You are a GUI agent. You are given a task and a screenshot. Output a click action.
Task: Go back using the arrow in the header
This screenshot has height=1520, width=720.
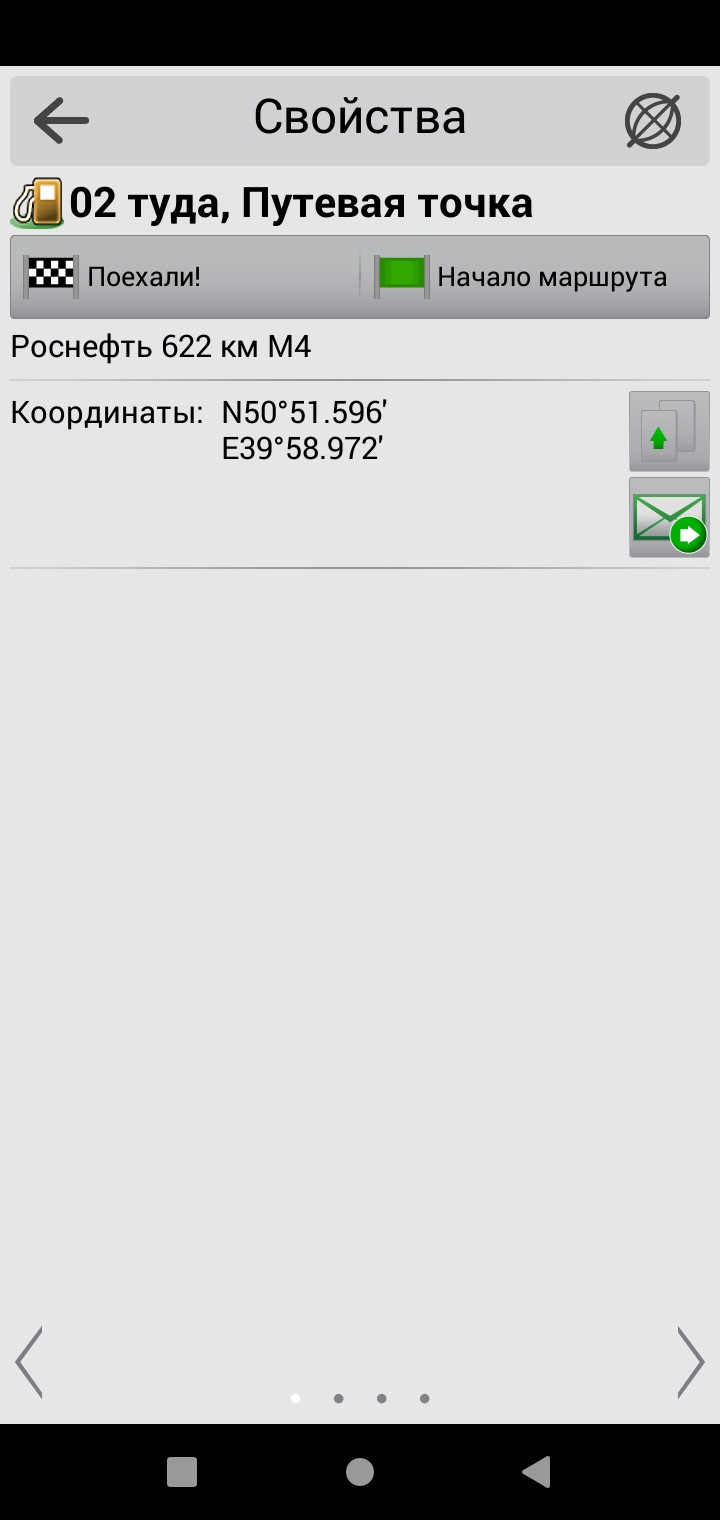[61, 120]
